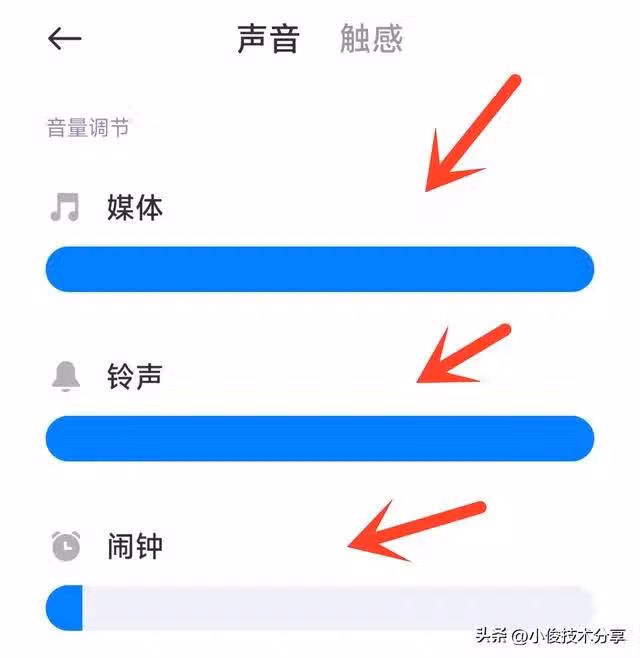Tap the 闹钟 volume slider
The width and height of the screenshot is (640, 658).
[320, 608]
